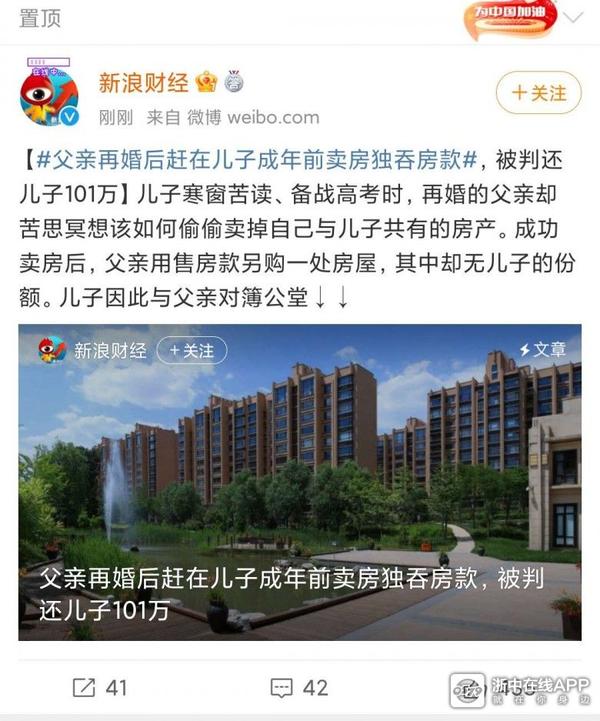Expand the post options chevron
This screenshot has width=600, height=721.
[573, 17]
